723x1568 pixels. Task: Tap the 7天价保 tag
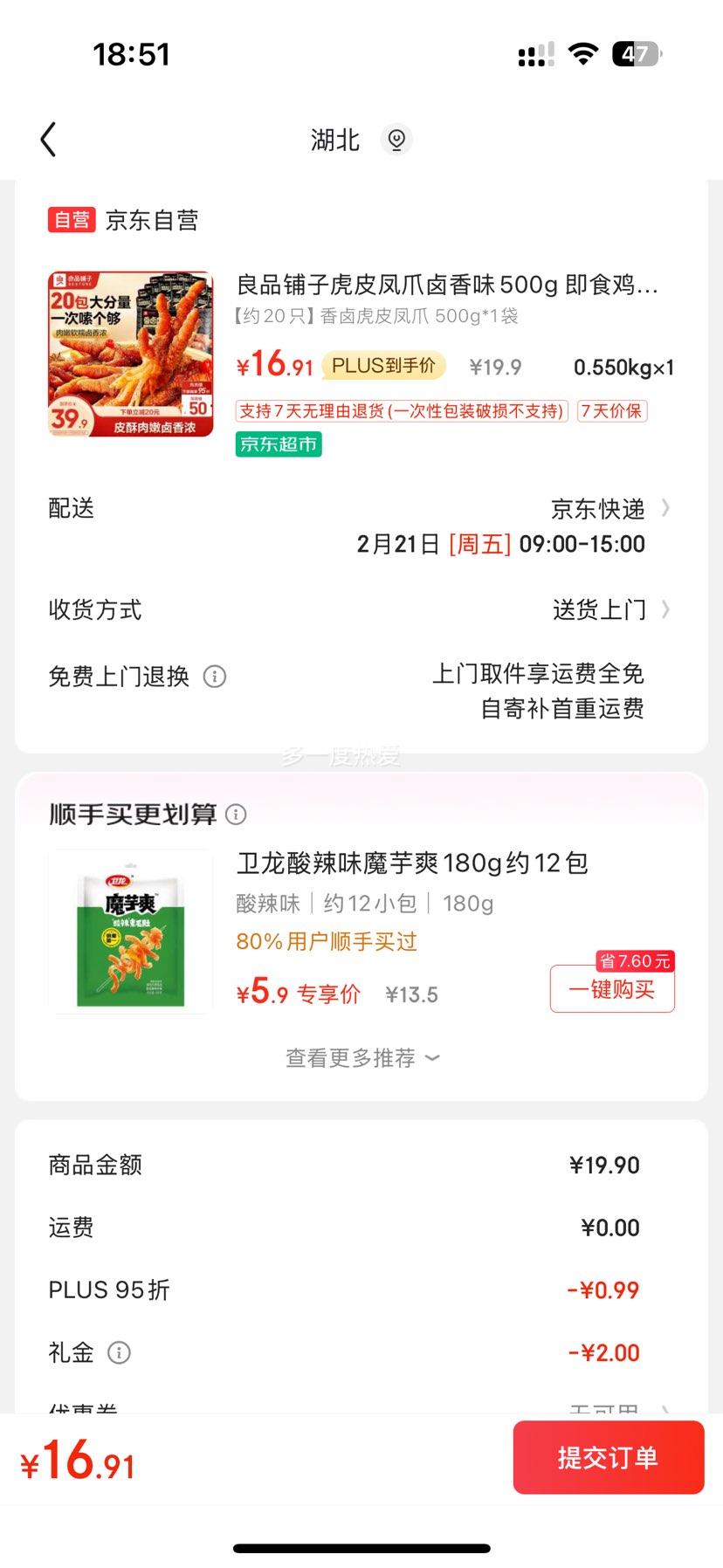pos(610,411)
